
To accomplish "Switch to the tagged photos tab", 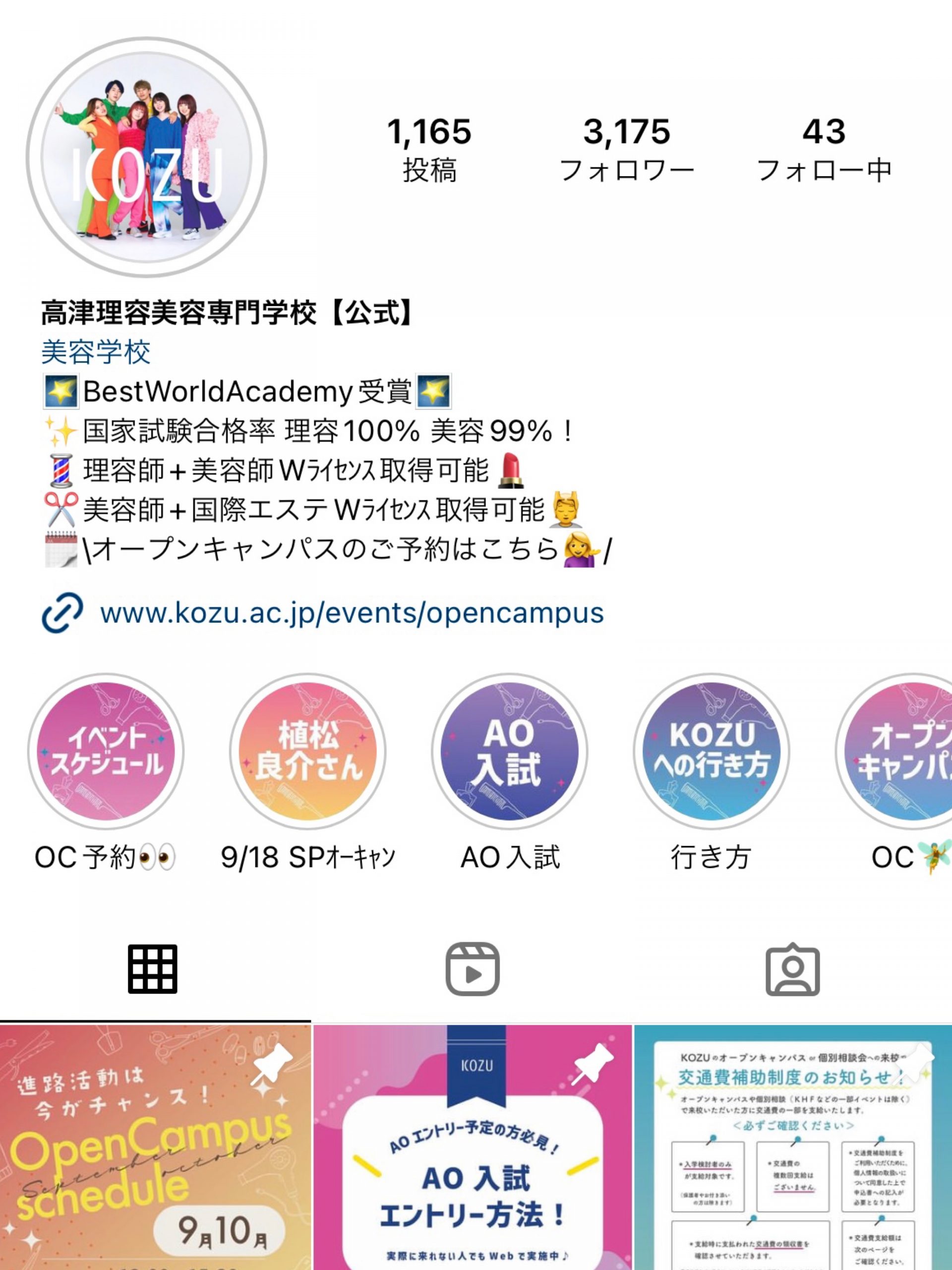I will 792,969.
